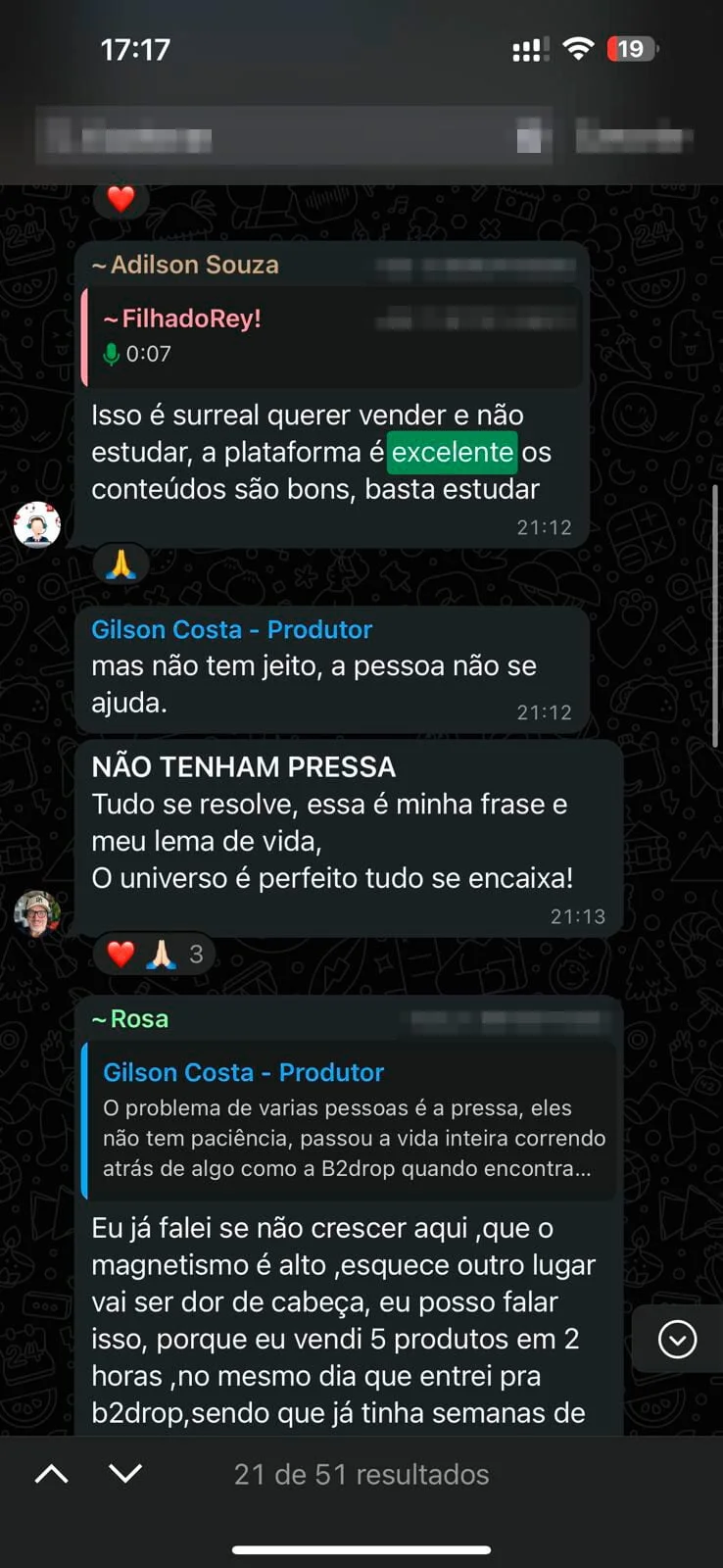View pray reaction on Adilson's message
723x1568 pixels.
tap(120, 564)
